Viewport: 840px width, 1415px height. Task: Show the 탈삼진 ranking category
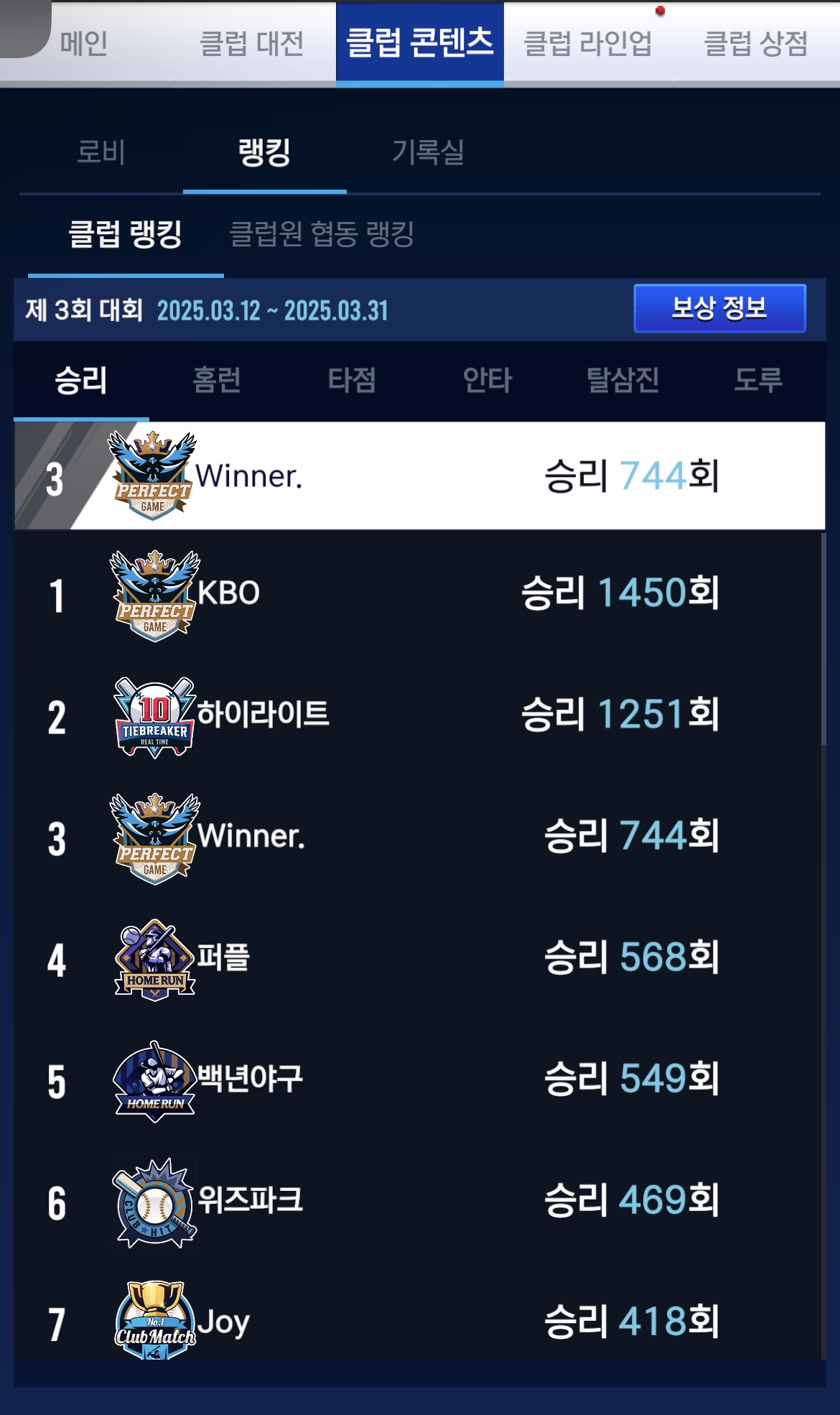tap(622, 380)
